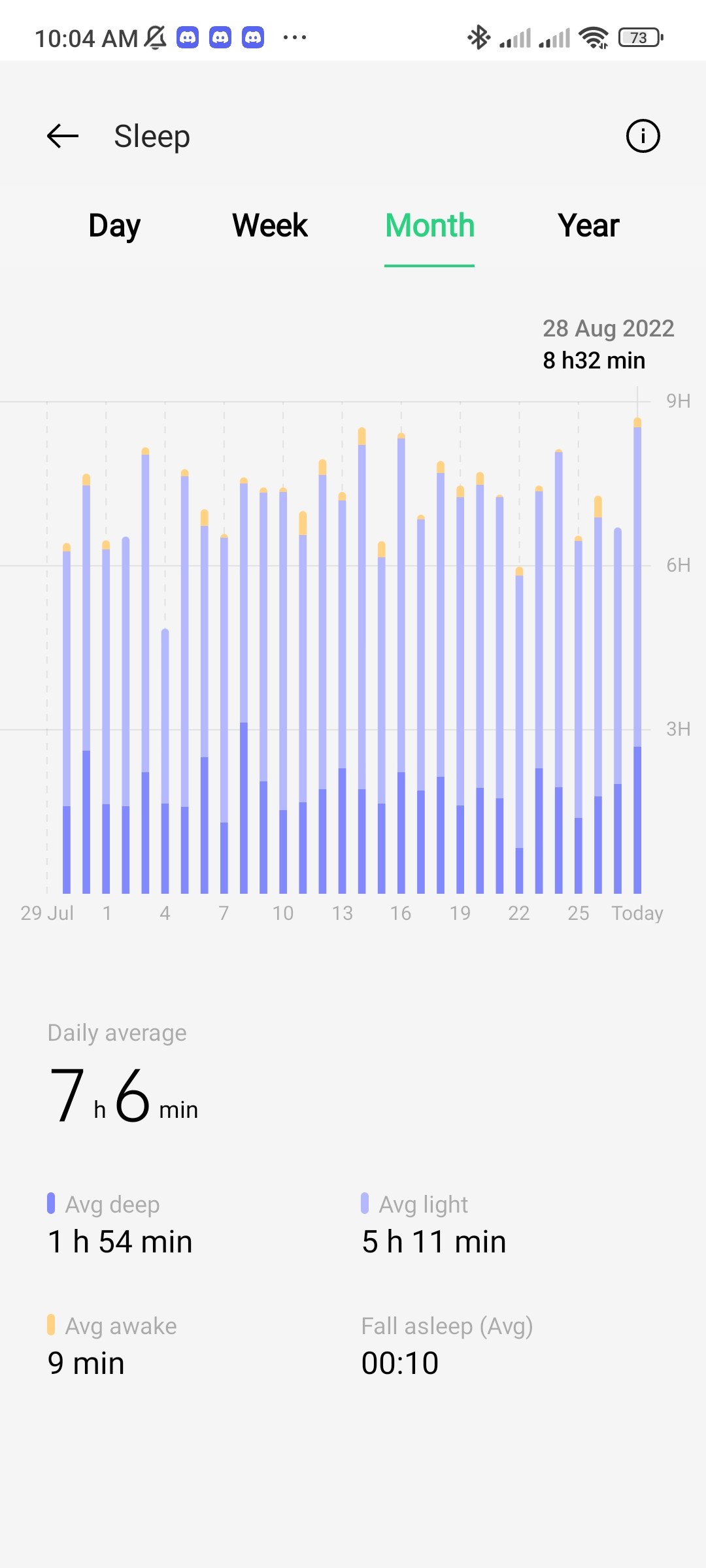Image resolution: width=706 pixels, height=1568 pixels.
Task: Switch to the Week tab
Action: [x=270, y=225]
